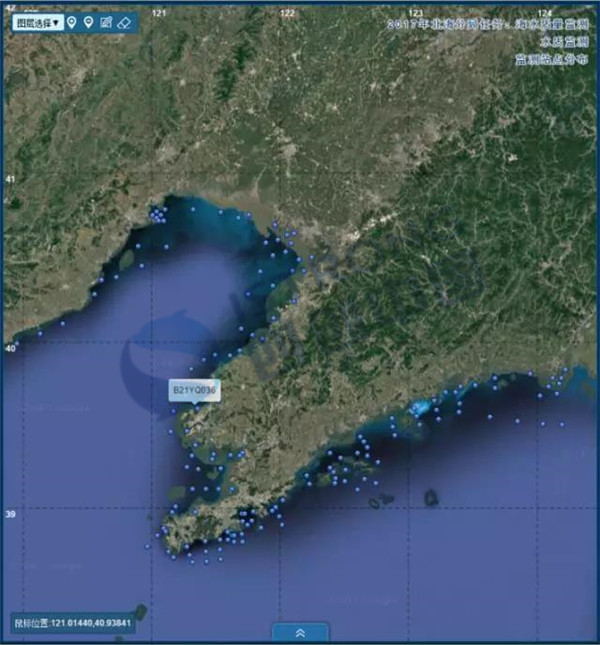Expand the bottom panel with the up chevron
Screen dimensions: 600x645
point(299,633)
